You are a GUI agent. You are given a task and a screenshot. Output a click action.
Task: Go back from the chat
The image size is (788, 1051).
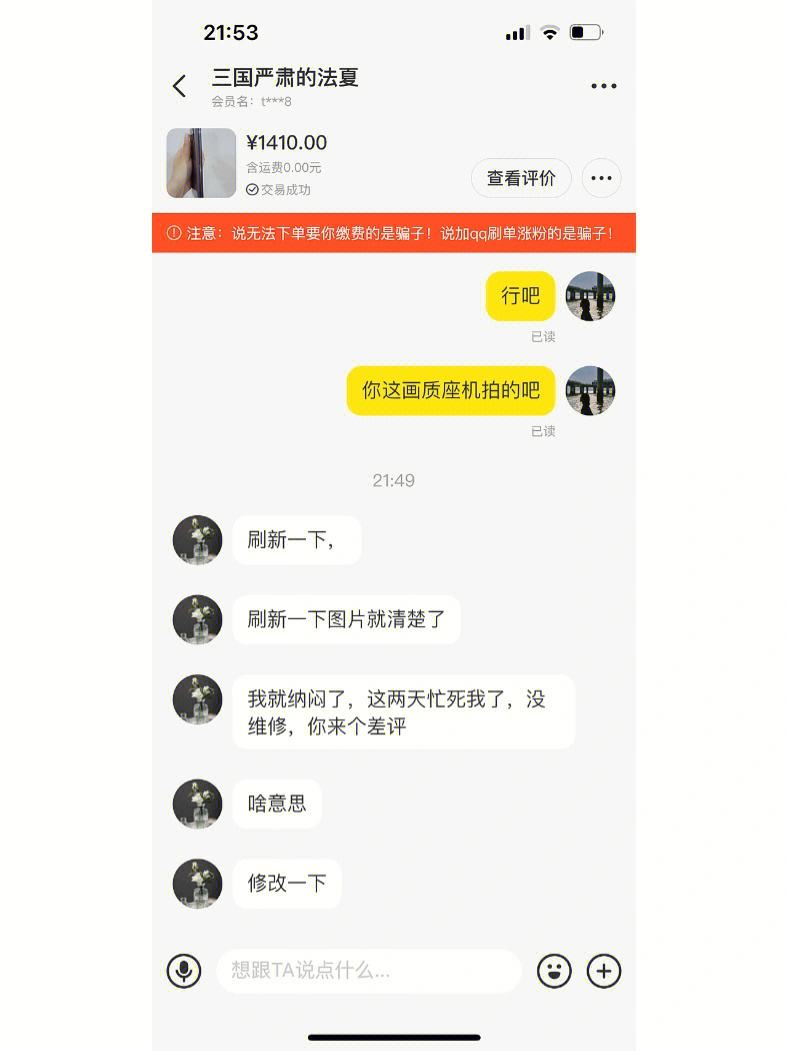(180, 86)
